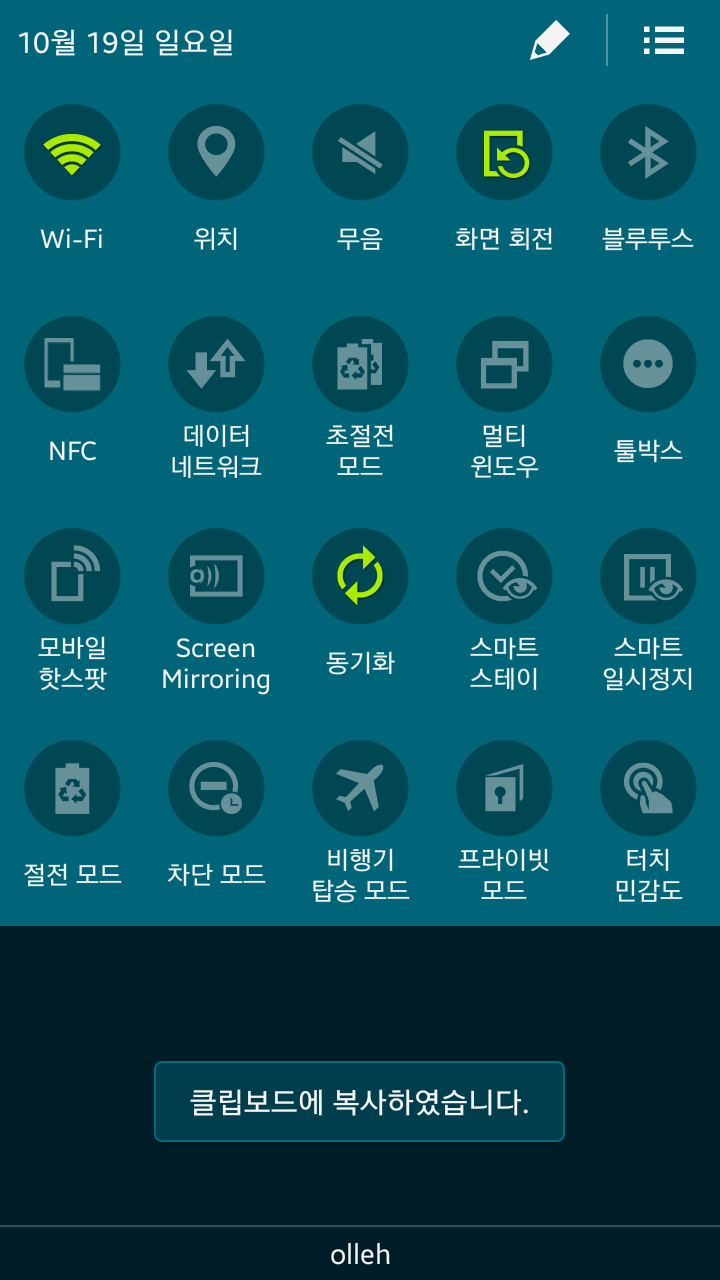Image resolution: width=720 pixels, height=1280 pixels.
Task: Turn on 스마트 스테이 smart stay
Action: [x=504, y=577]
